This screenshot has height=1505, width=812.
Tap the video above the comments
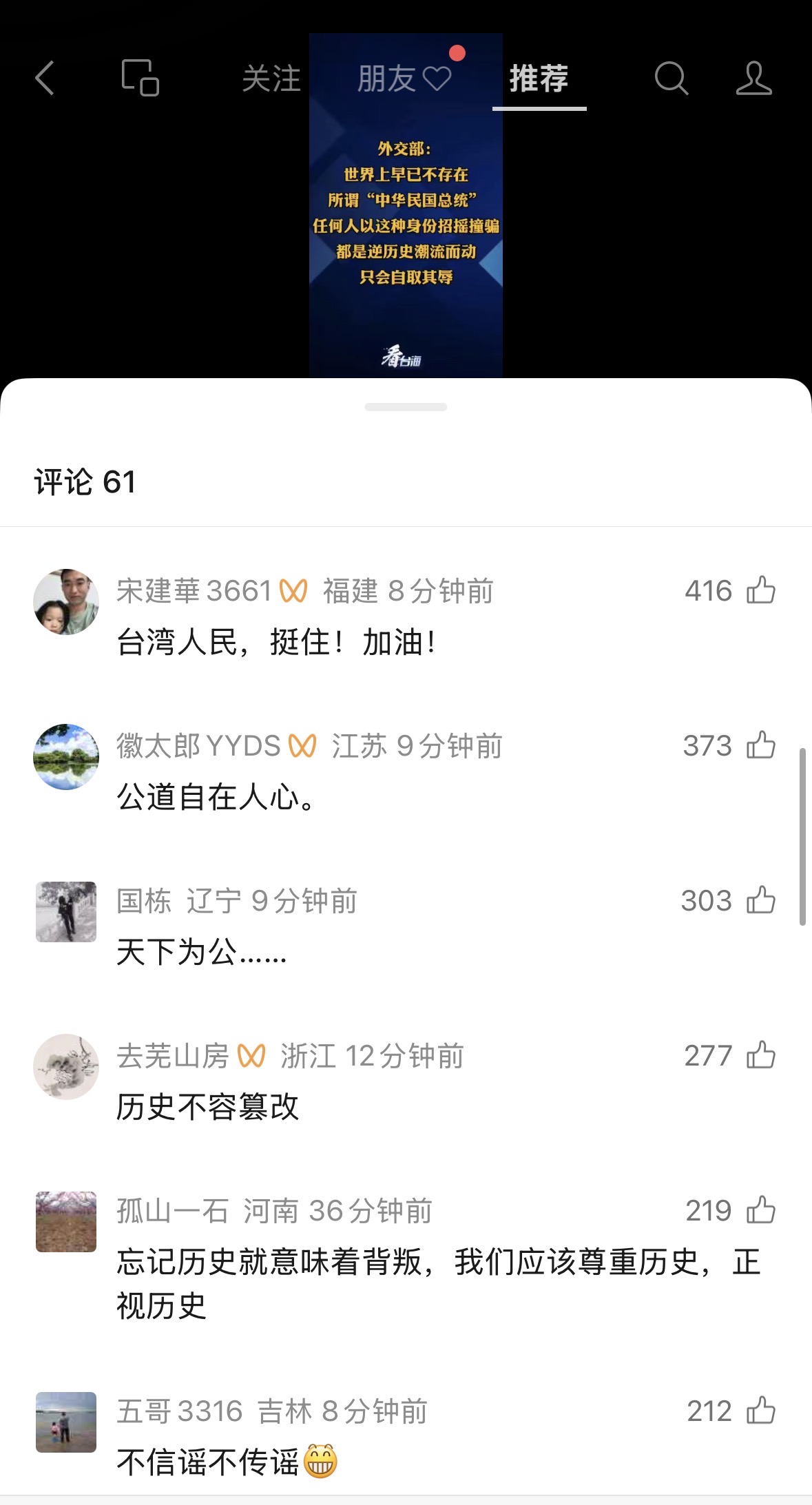(406, 205)
